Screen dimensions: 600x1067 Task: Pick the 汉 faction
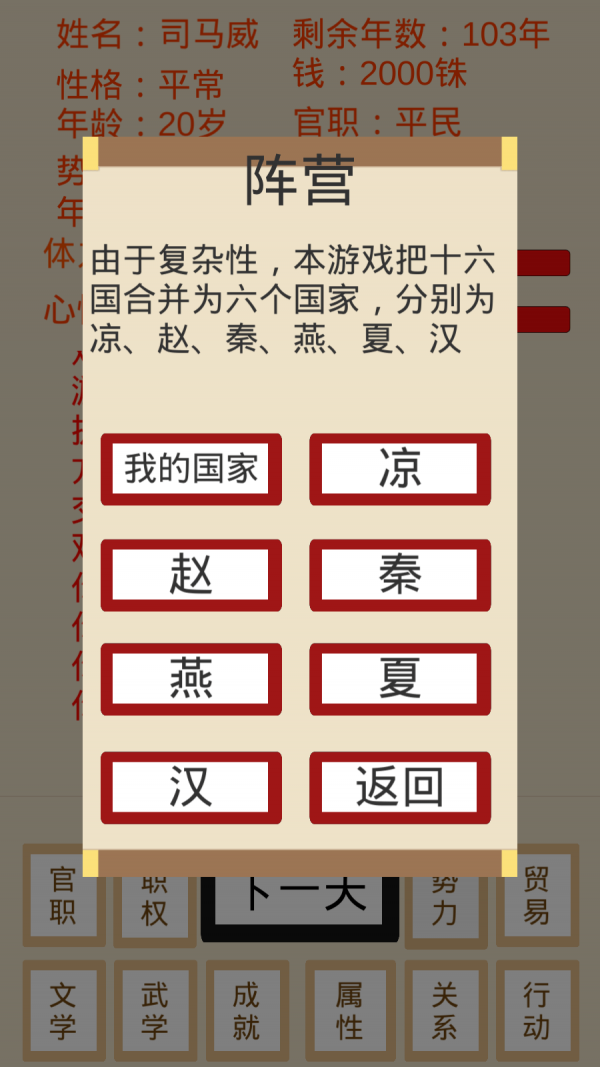coord(191,787)
